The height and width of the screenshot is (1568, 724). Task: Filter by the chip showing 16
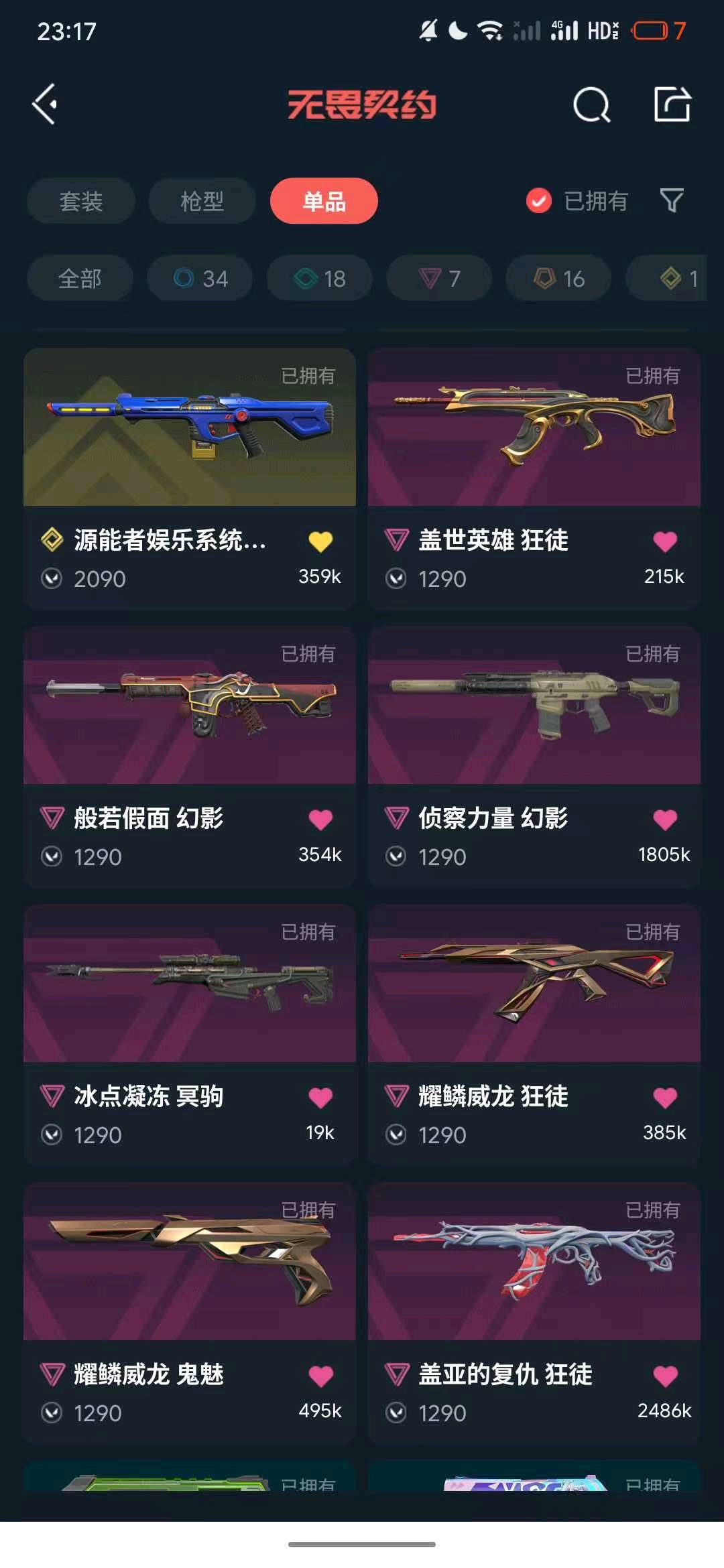(558, 278)
